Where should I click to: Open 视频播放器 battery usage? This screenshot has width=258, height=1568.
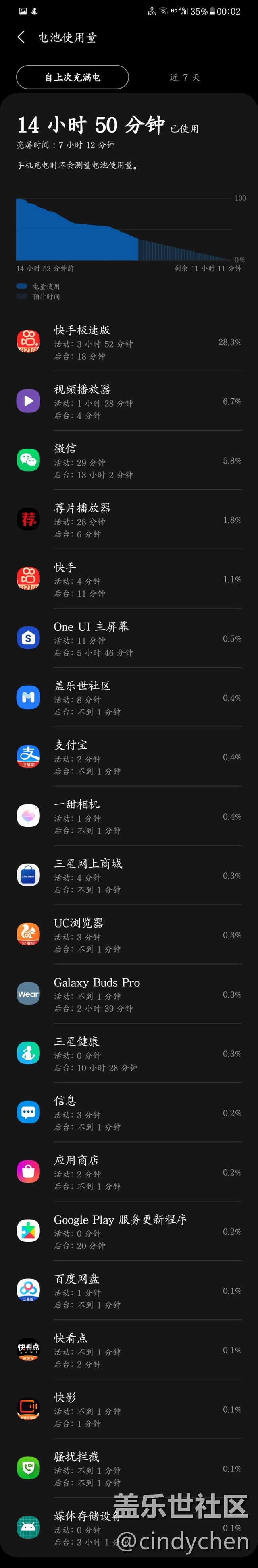coord(129,401)
